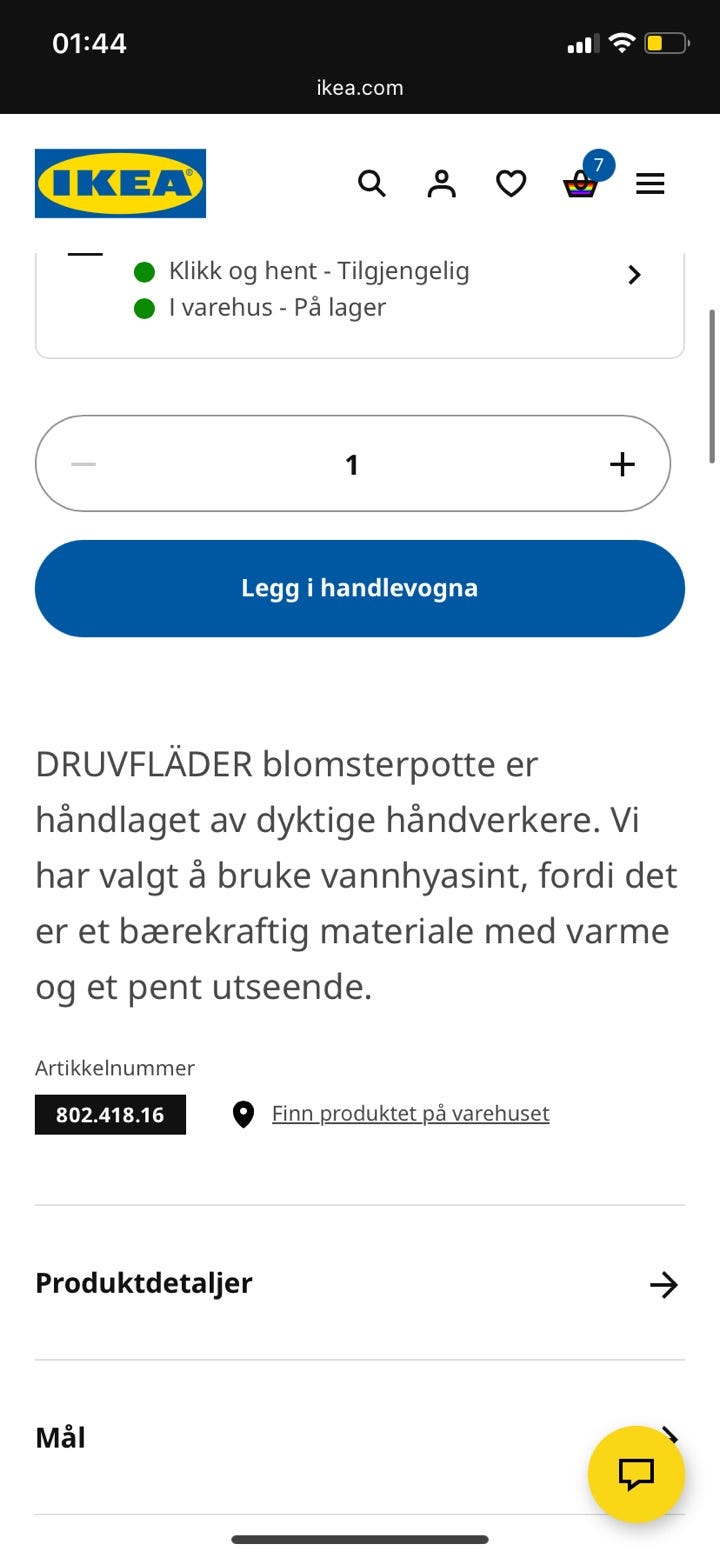Open the search icon
Screen dimensions: 720x1558
pyautogui.click(x=371, y=183)
